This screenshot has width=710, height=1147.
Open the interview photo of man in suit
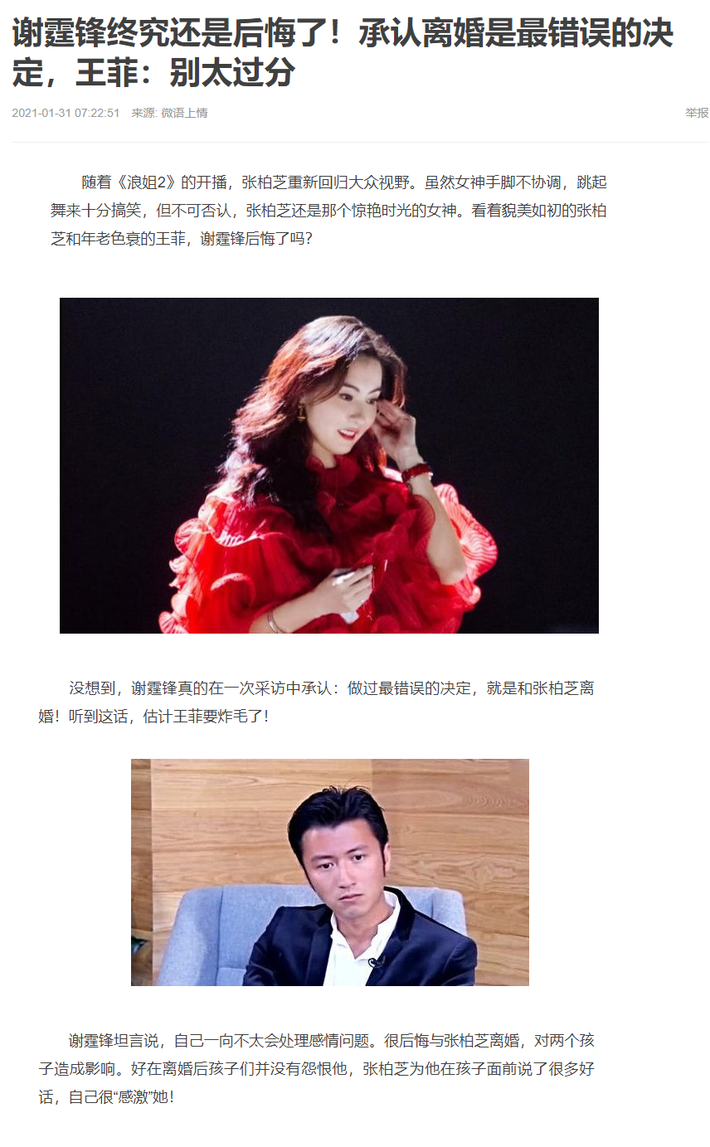[x=329, y=872]
